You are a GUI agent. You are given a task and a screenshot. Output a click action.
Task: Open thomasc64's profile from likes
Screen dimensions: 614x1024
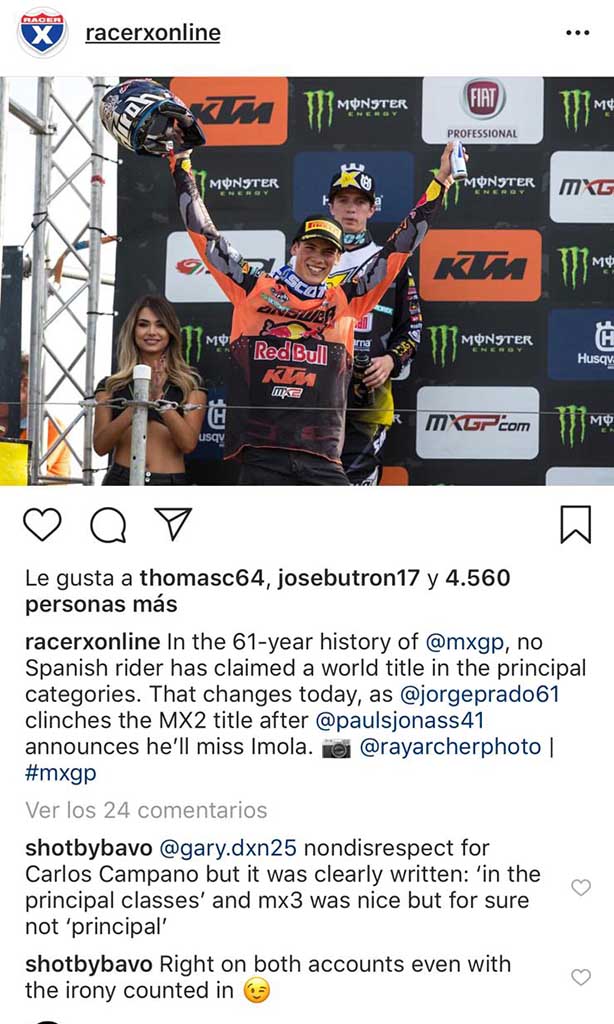[204, 578]
